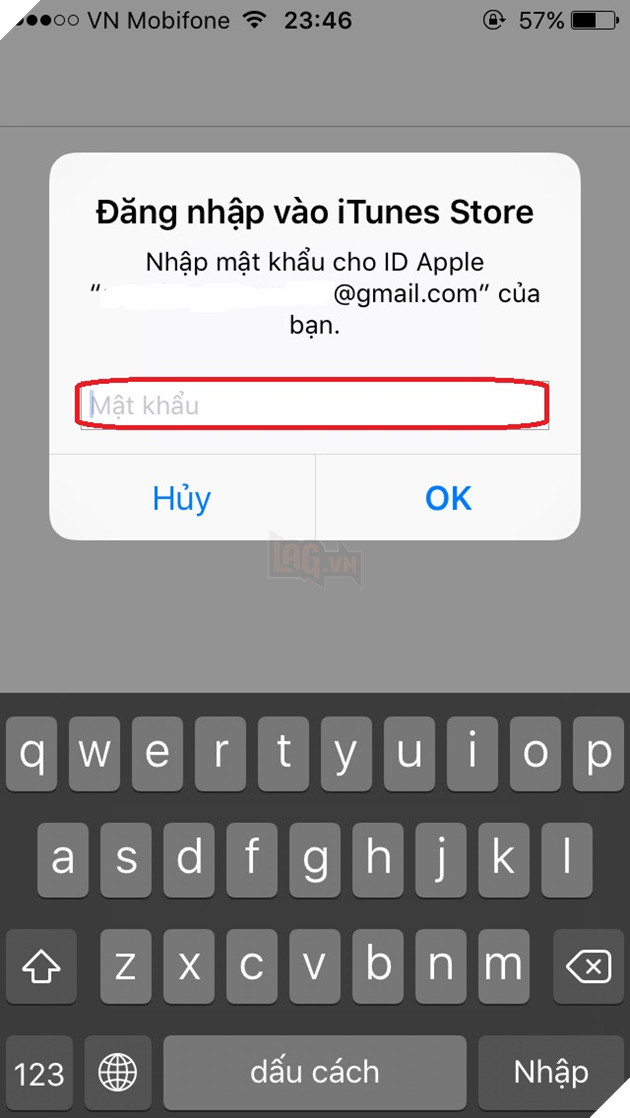Tap the backspace key on keyboard
The width and height of the screenshot is (630, 1118).
pos(587,967)
